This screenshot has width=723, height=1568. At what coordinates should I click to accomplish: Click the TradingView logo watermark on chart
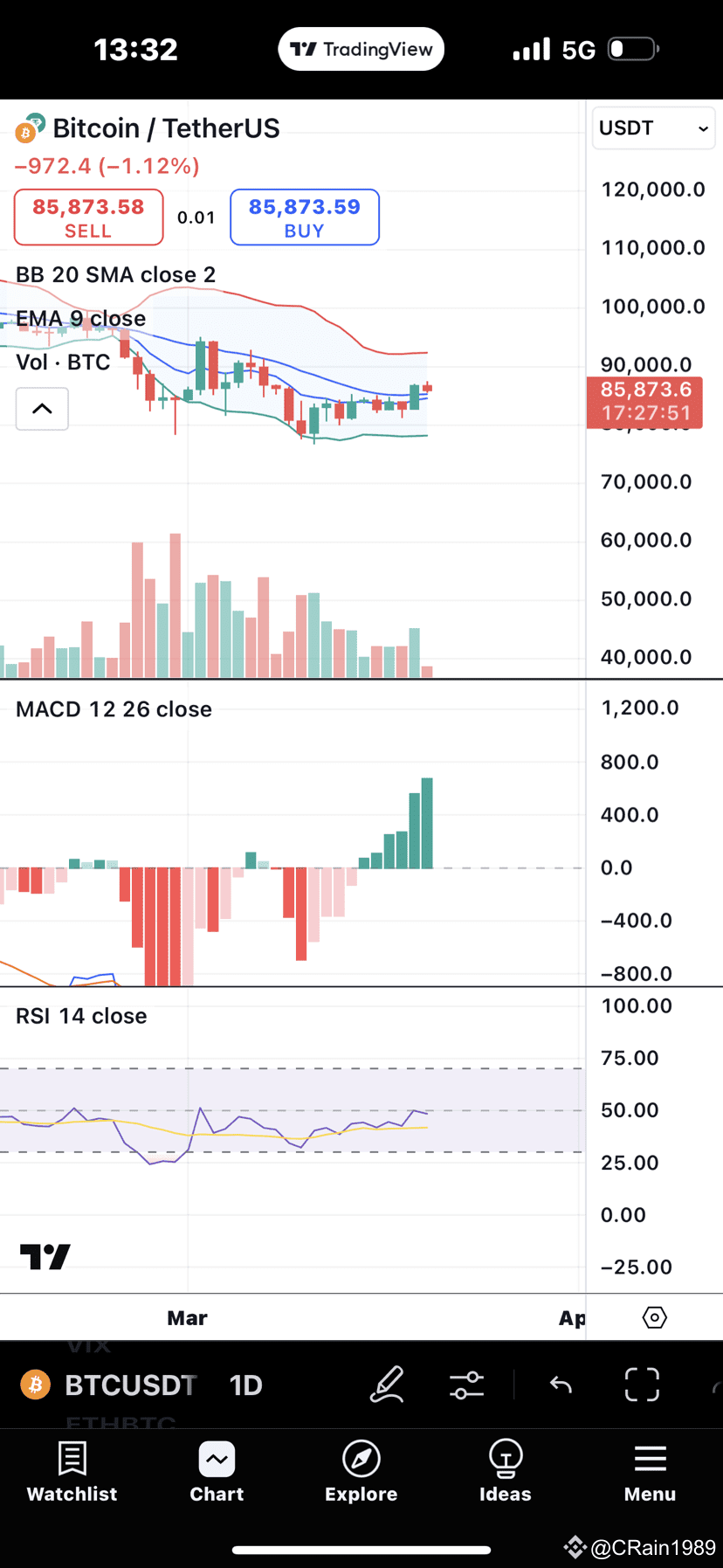point(44,1256)
